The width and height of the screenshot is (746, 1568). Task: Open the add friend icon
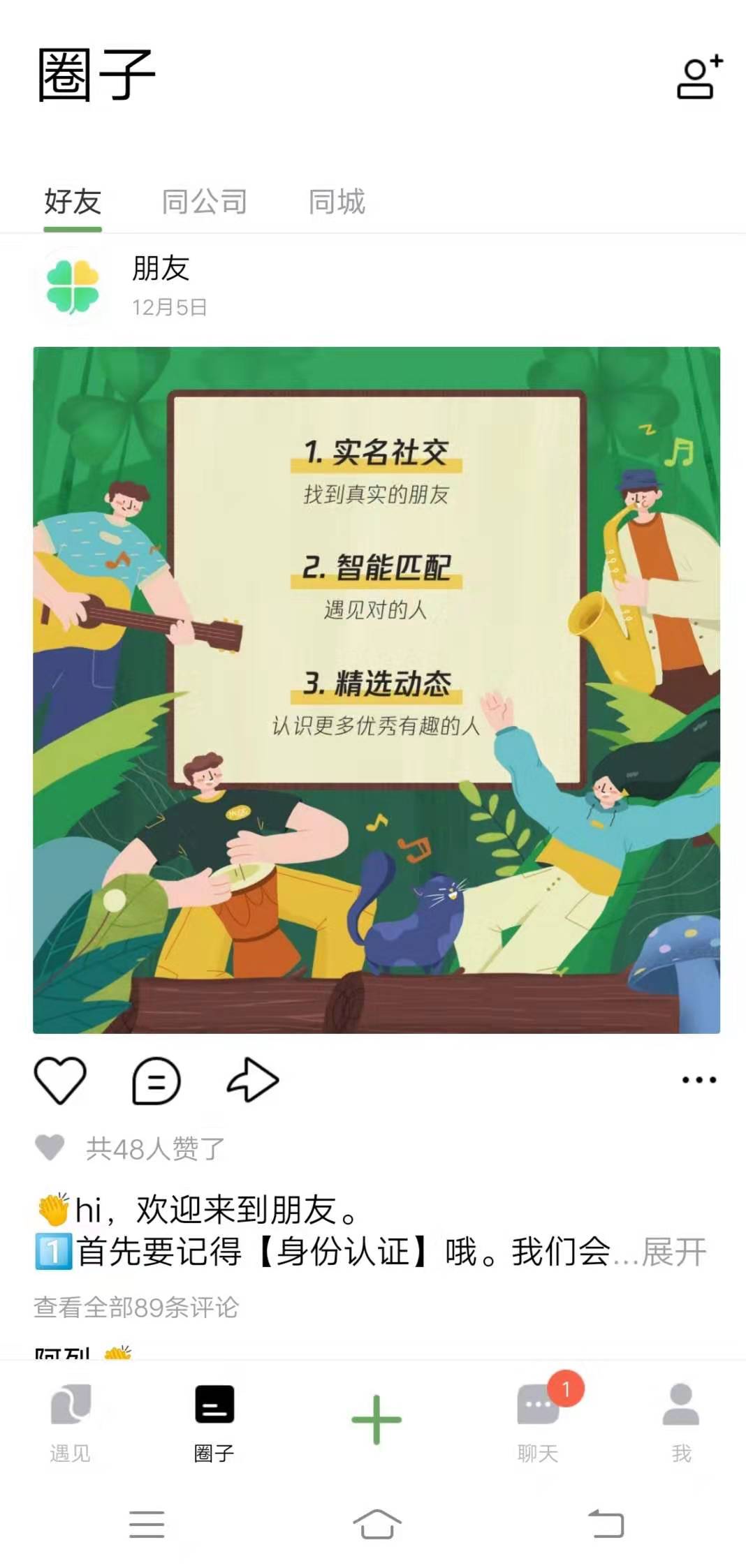pyautogui.click(x=699, y=77)
